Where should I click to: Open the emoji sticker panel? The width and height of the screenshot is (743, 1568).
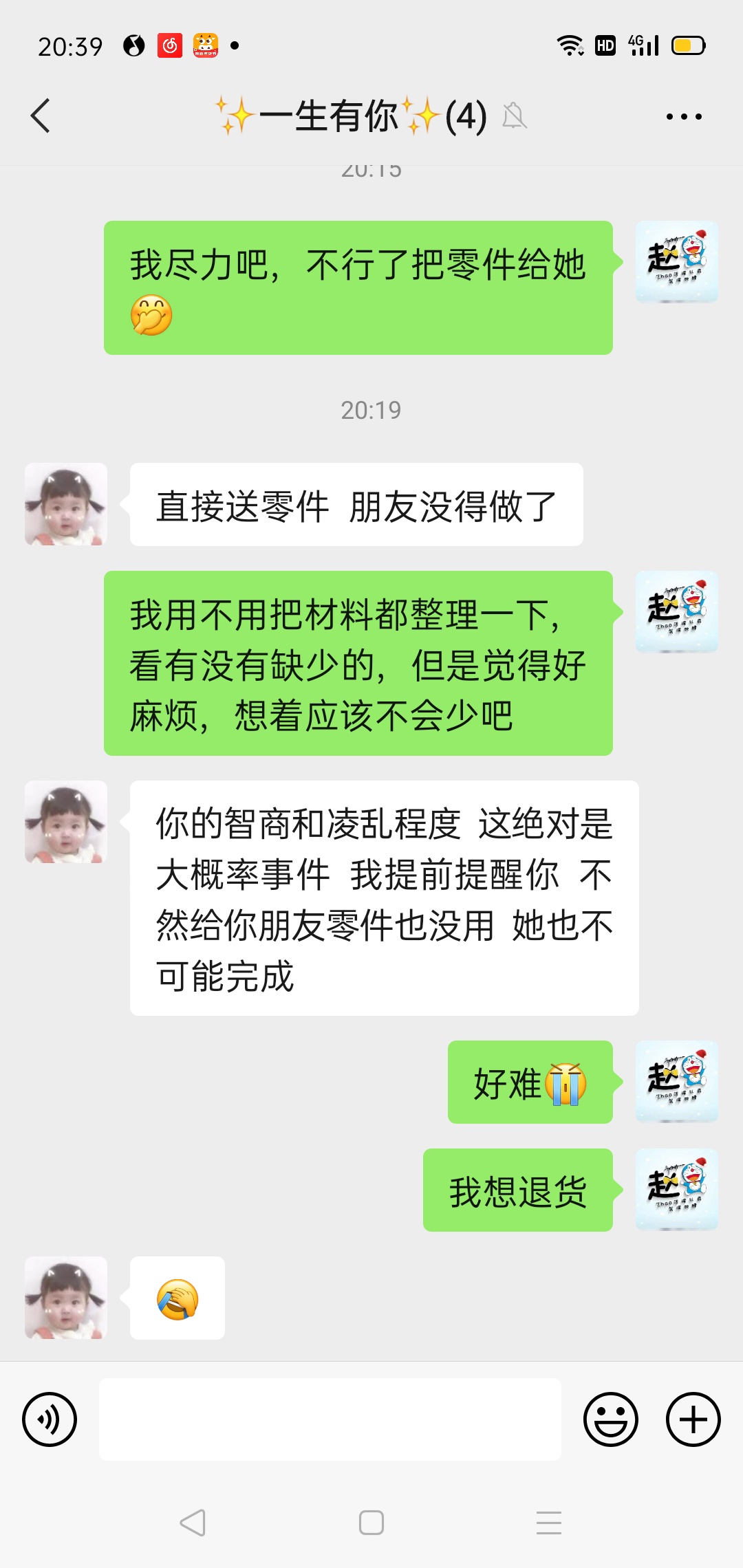click(611, 1419)
